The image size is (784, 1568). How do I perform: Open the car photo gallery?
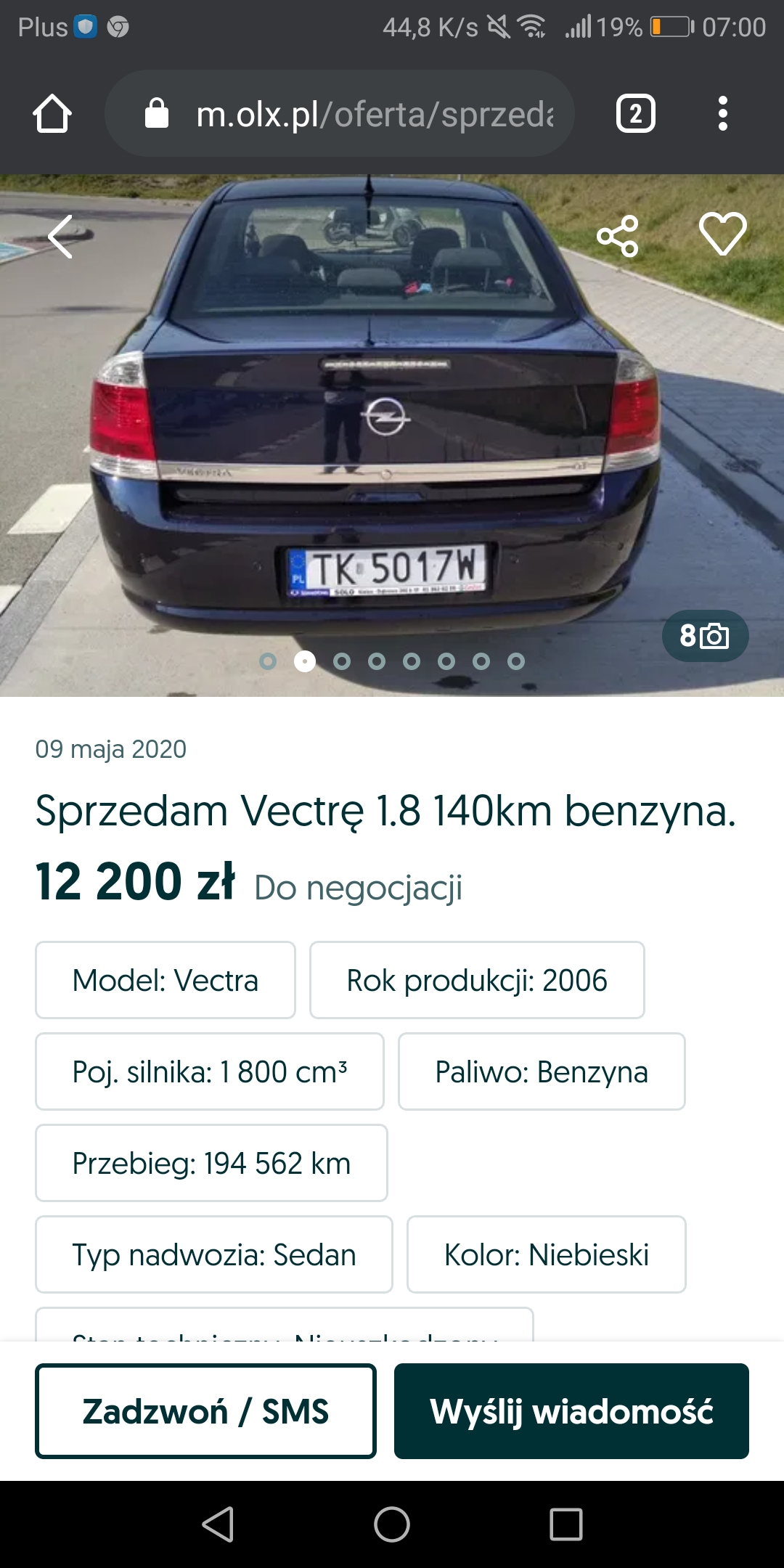[392, 436]
